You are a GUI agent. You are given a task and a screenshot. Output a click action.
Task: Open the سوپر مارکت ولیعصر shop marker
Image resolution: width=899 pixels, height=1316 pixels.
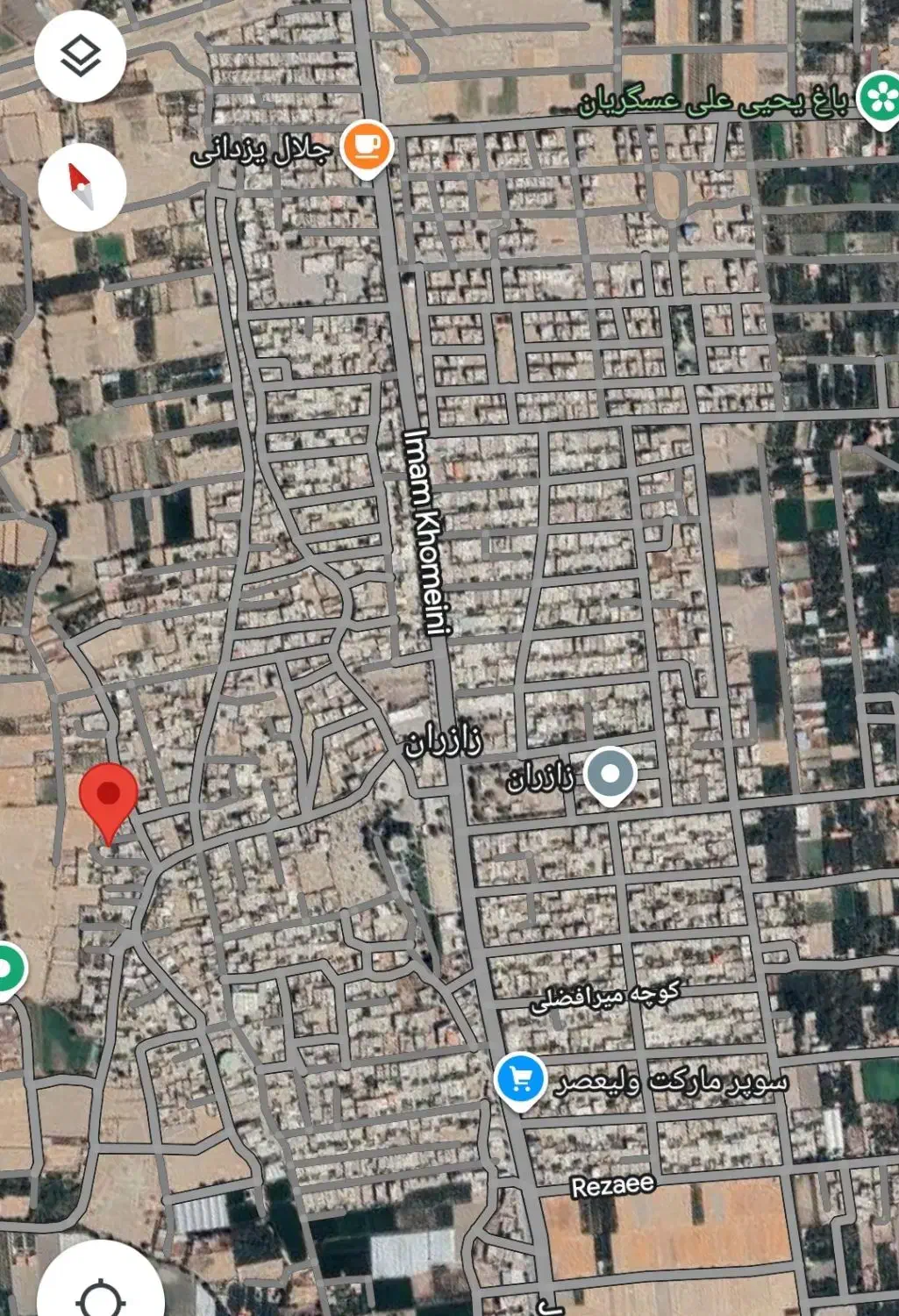tap(521, 1080)
